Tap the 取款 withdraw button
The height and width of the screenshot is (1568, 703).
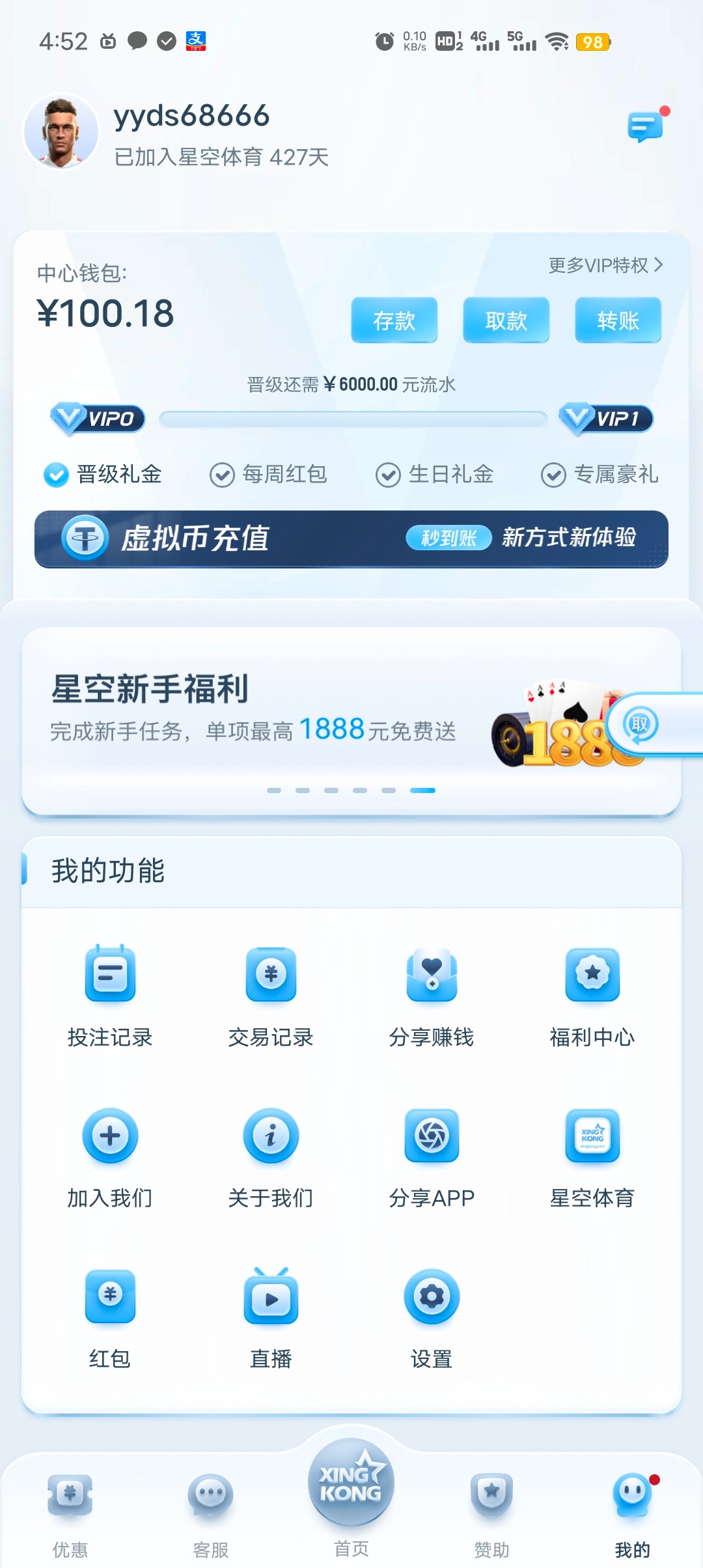[x=506, y=320]
